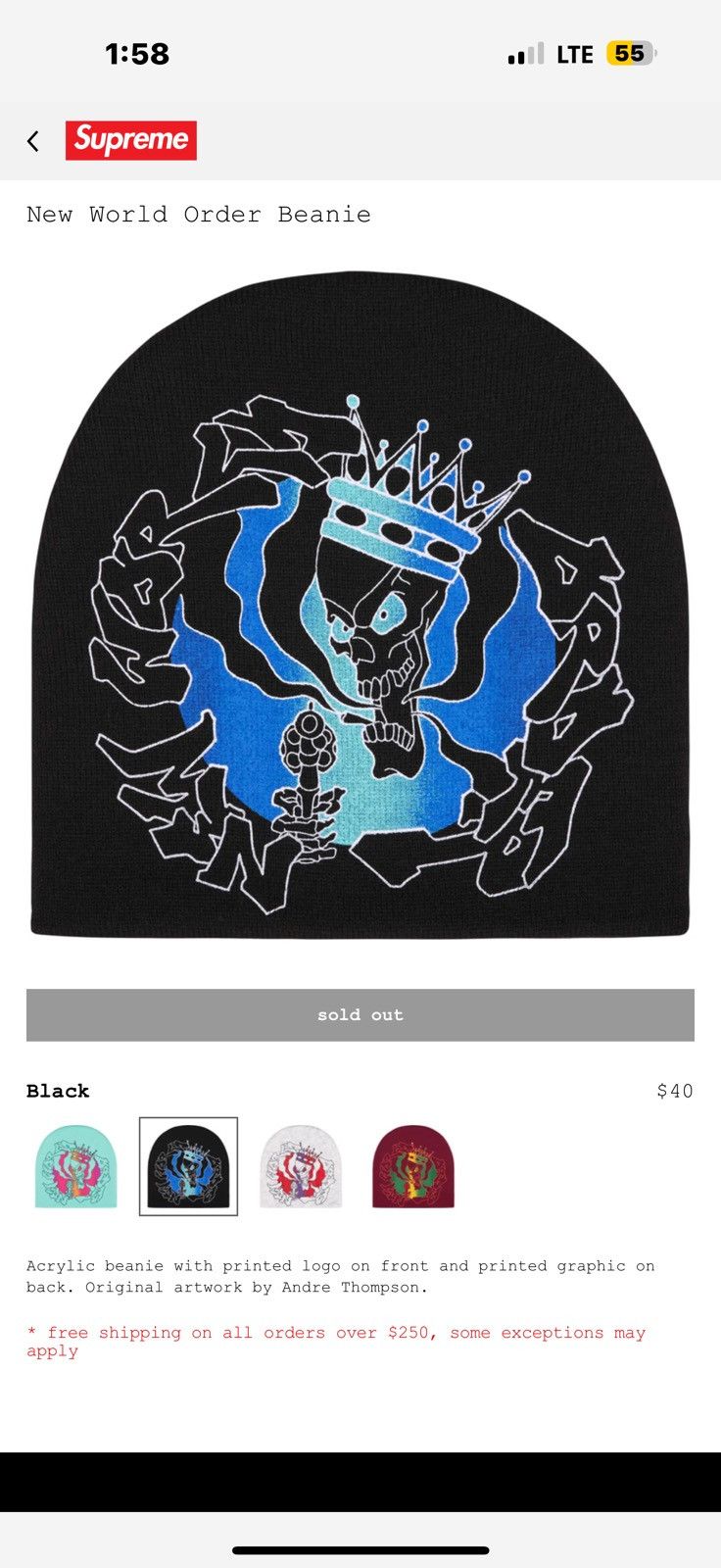The image size is (721, 1568).
Task: Select the teal beanie color swatch
Action: [76, 1166]
